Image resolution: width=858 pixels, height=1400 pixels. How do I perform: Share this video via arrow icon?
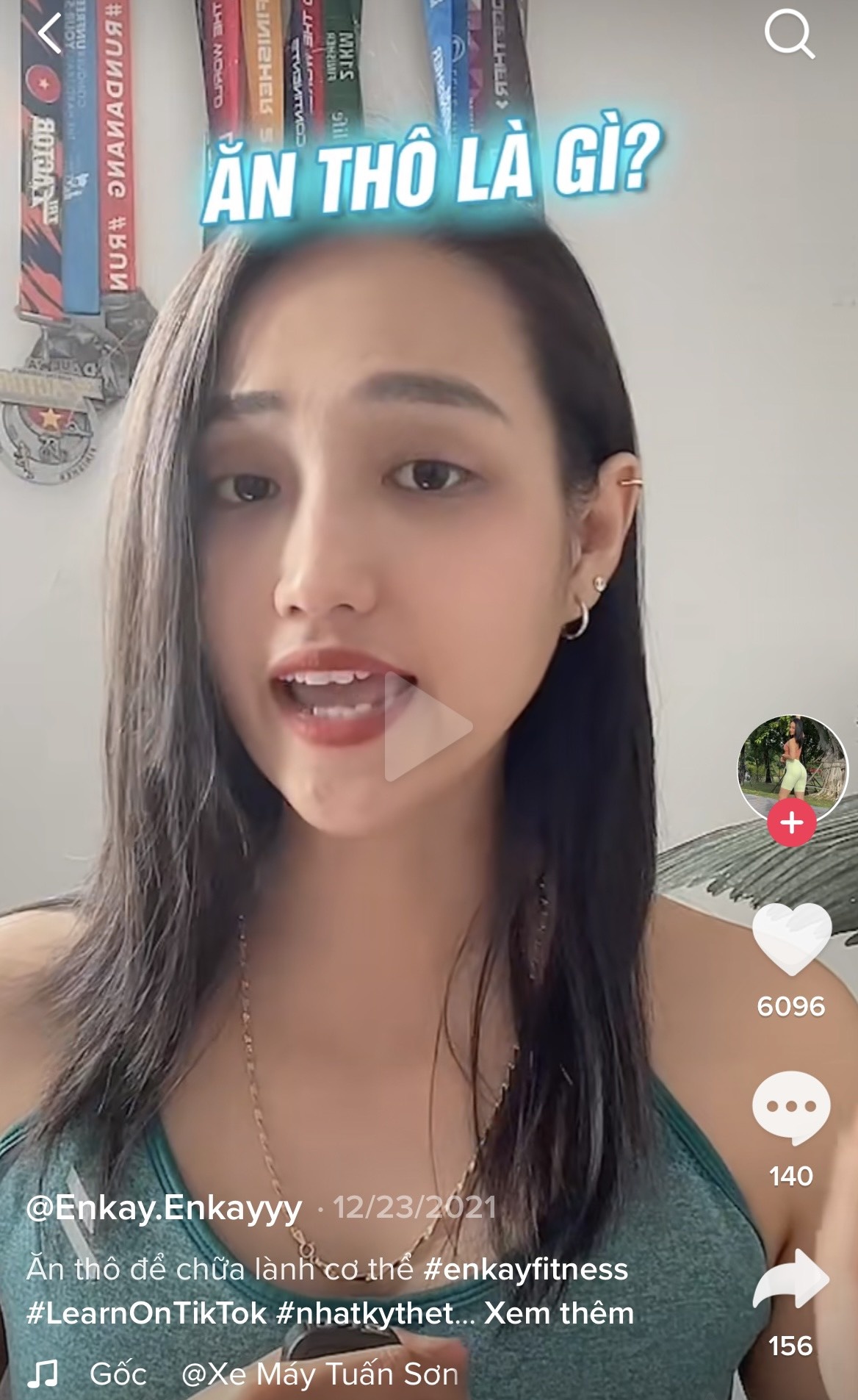click(x=791, y=1280)
